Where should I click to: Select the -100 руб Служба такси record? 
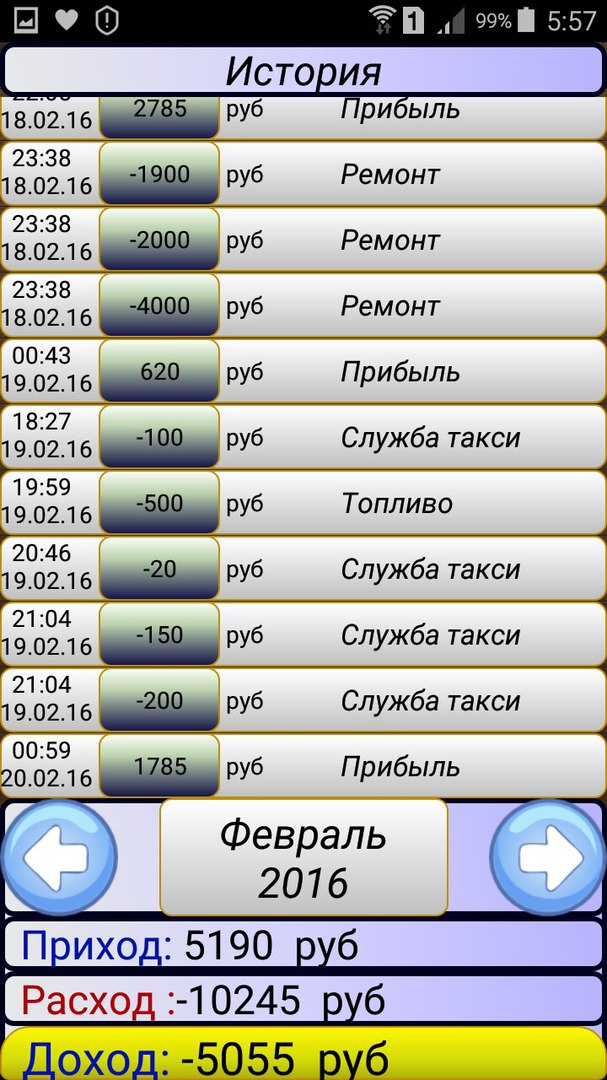click(x=303, y=437)
